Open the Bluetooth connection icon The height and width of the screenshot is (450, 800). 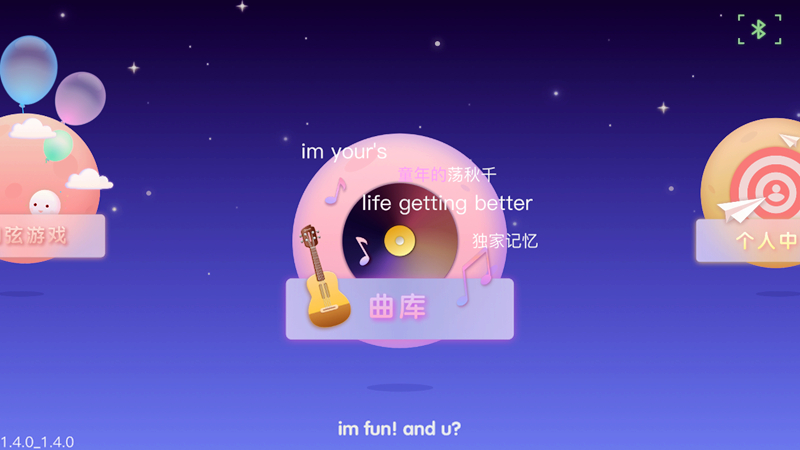pyautogui.click(x=758, y=29)
